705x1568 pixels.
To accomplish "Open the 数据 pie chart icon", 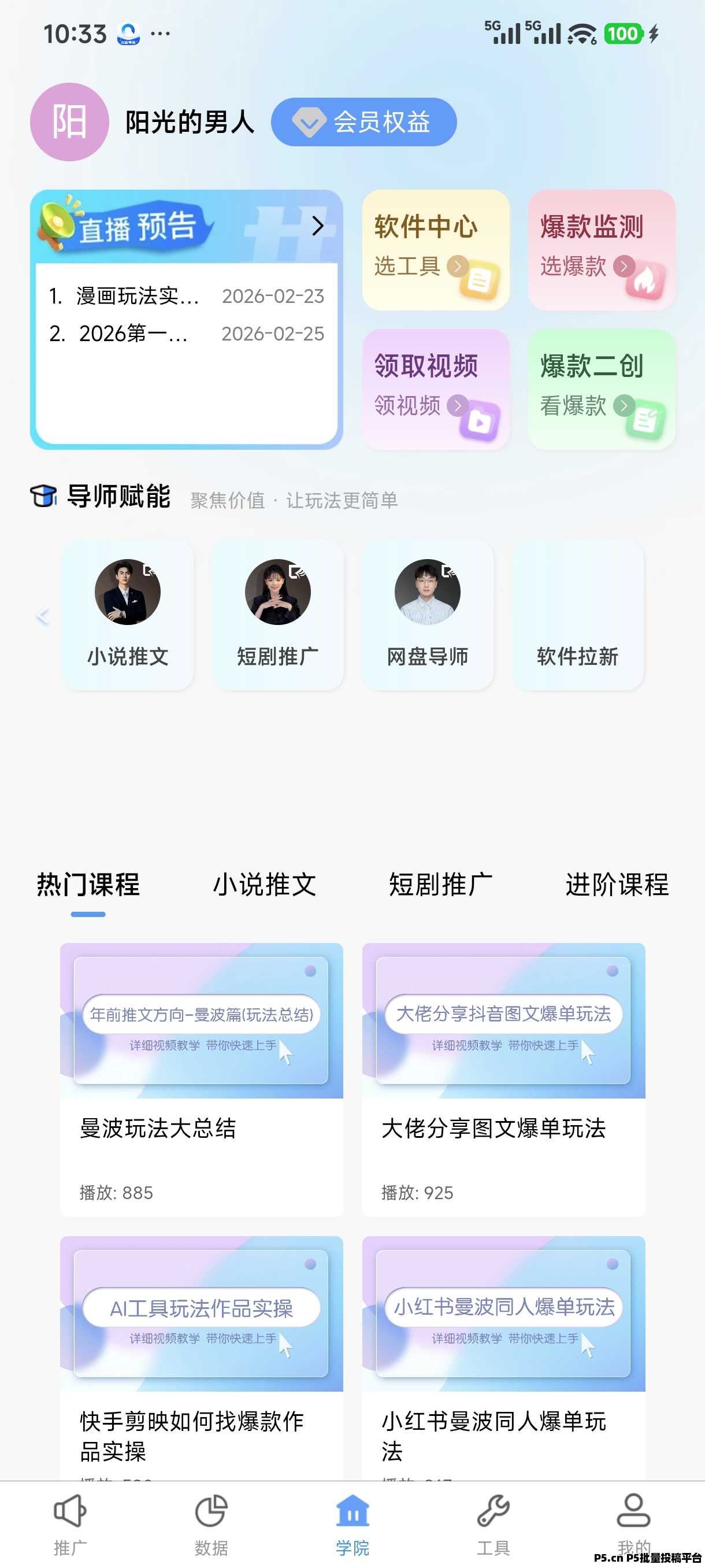I will pyautogui.click(x=210, y=1511).
